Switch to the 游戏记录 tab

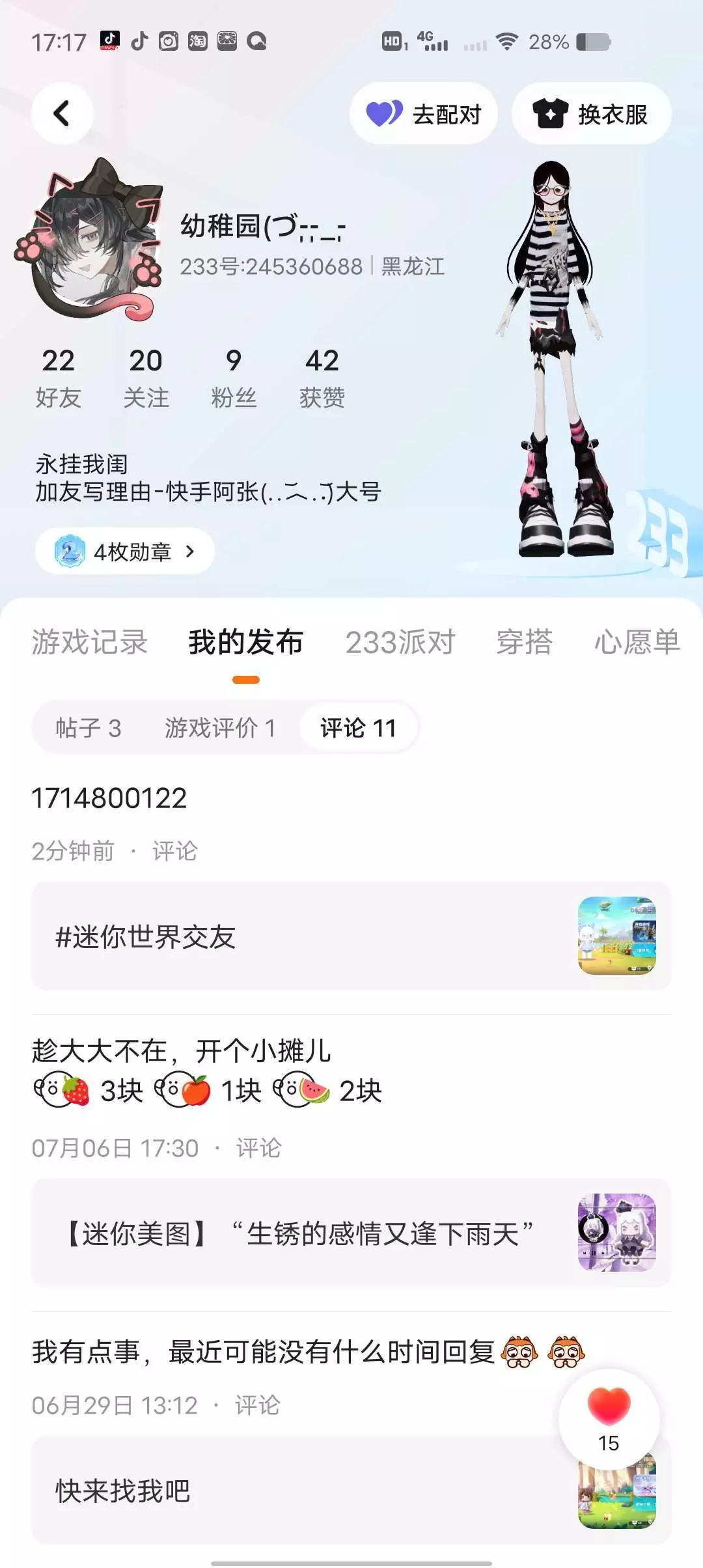(90, 642)
